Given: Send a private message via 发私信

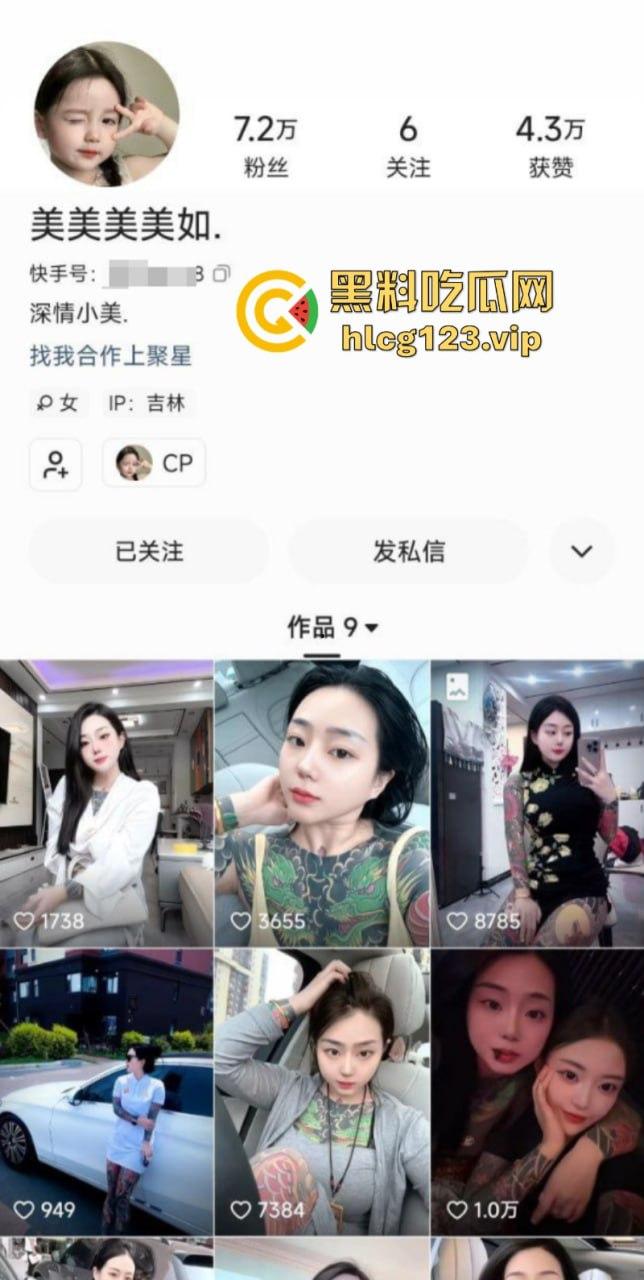Looking at the screenshot, I should 409,551.
